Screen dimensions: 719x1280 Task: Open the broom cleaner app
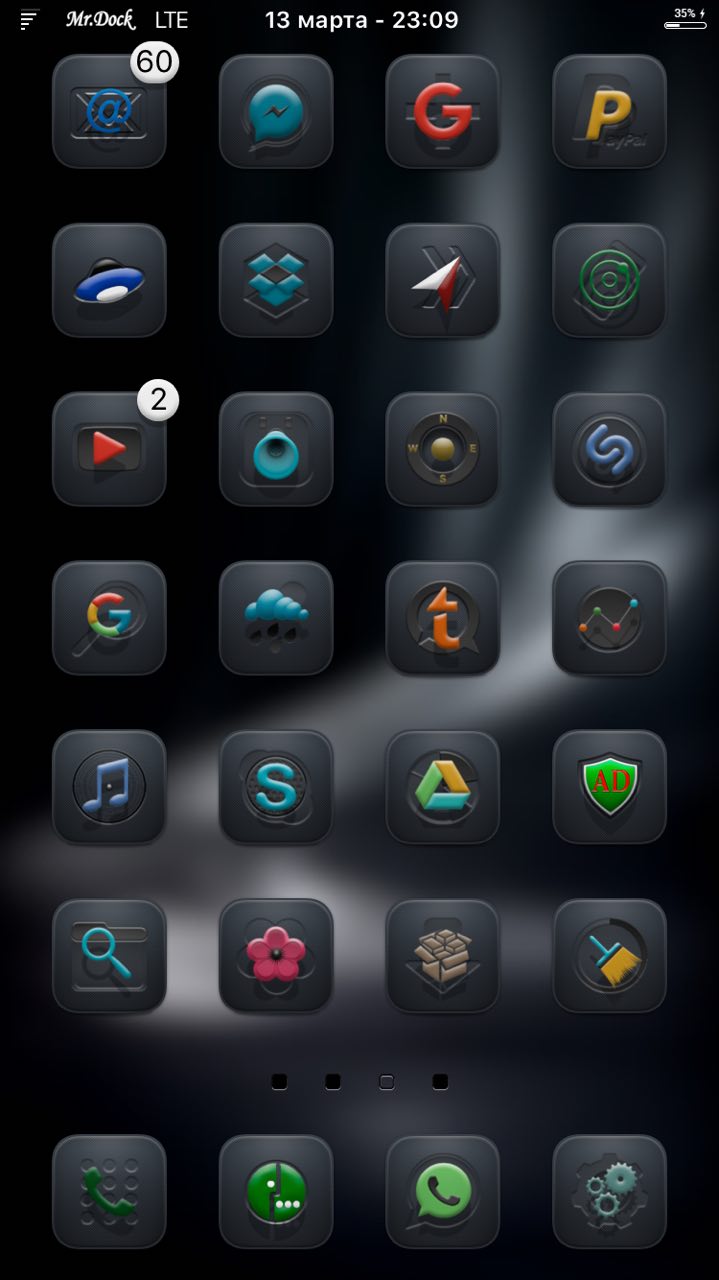point(610,956)
